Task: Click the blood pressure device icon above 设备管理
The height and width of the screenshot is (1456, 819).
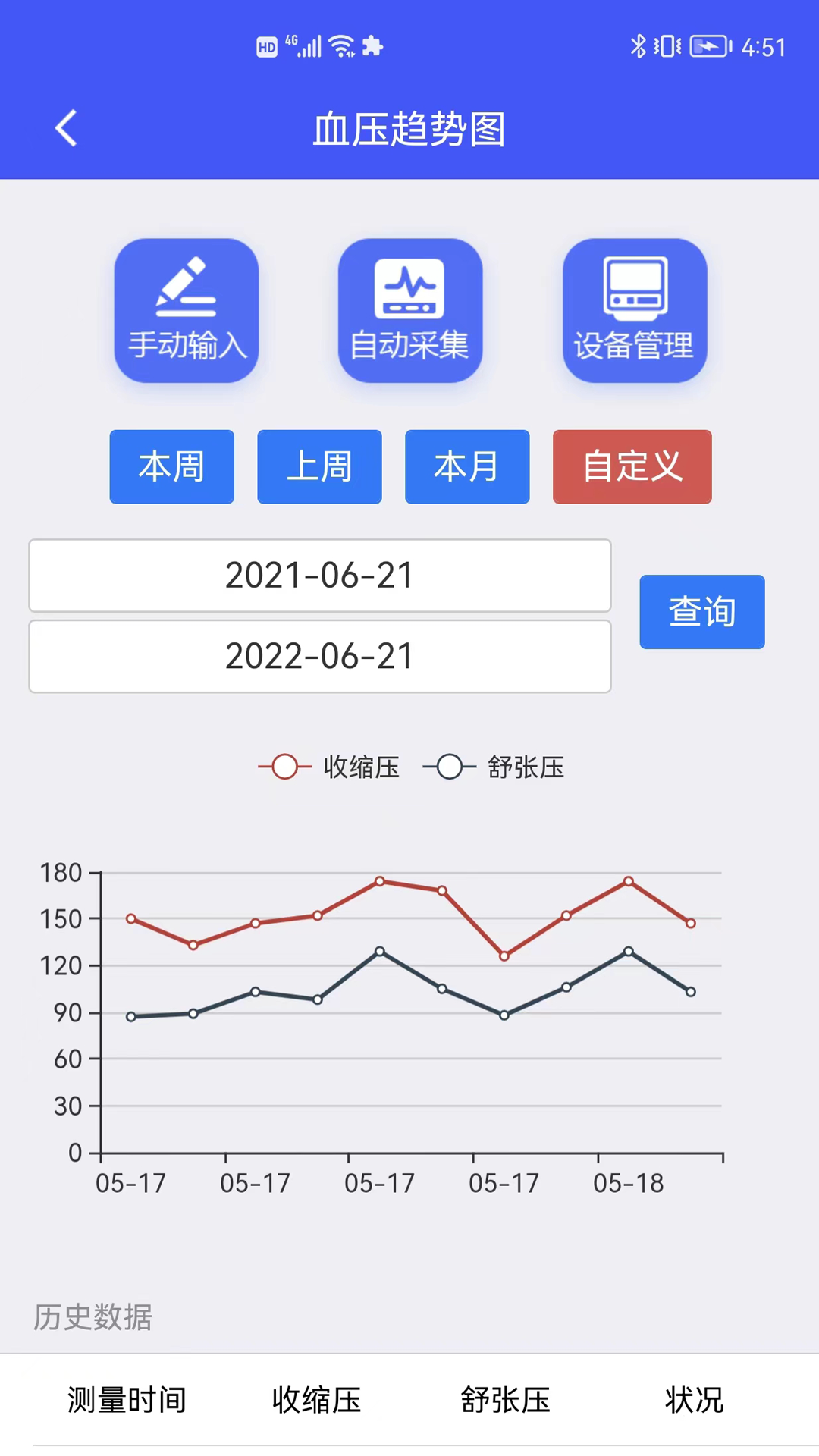Action: [x=635, y=288]
